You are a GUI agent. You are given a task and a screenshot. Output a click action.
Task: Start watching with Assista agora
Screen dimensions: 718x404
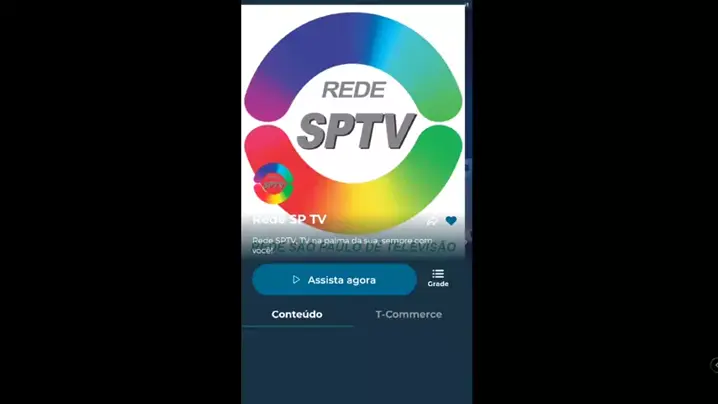334,280
